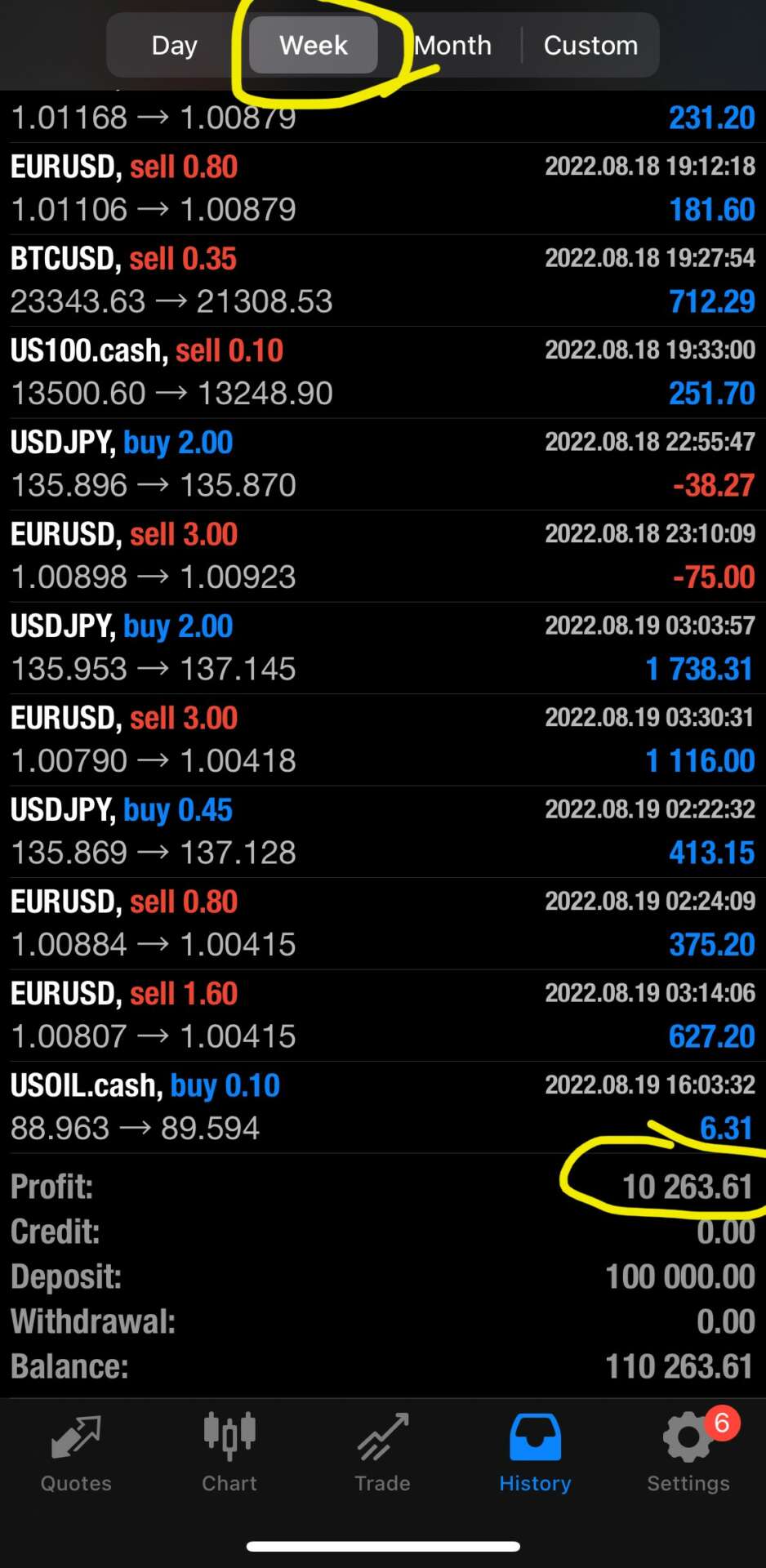Expand the BTCUSD sell 0.35 trade
The image size is (766, 1568).
(x=382, y=280)
